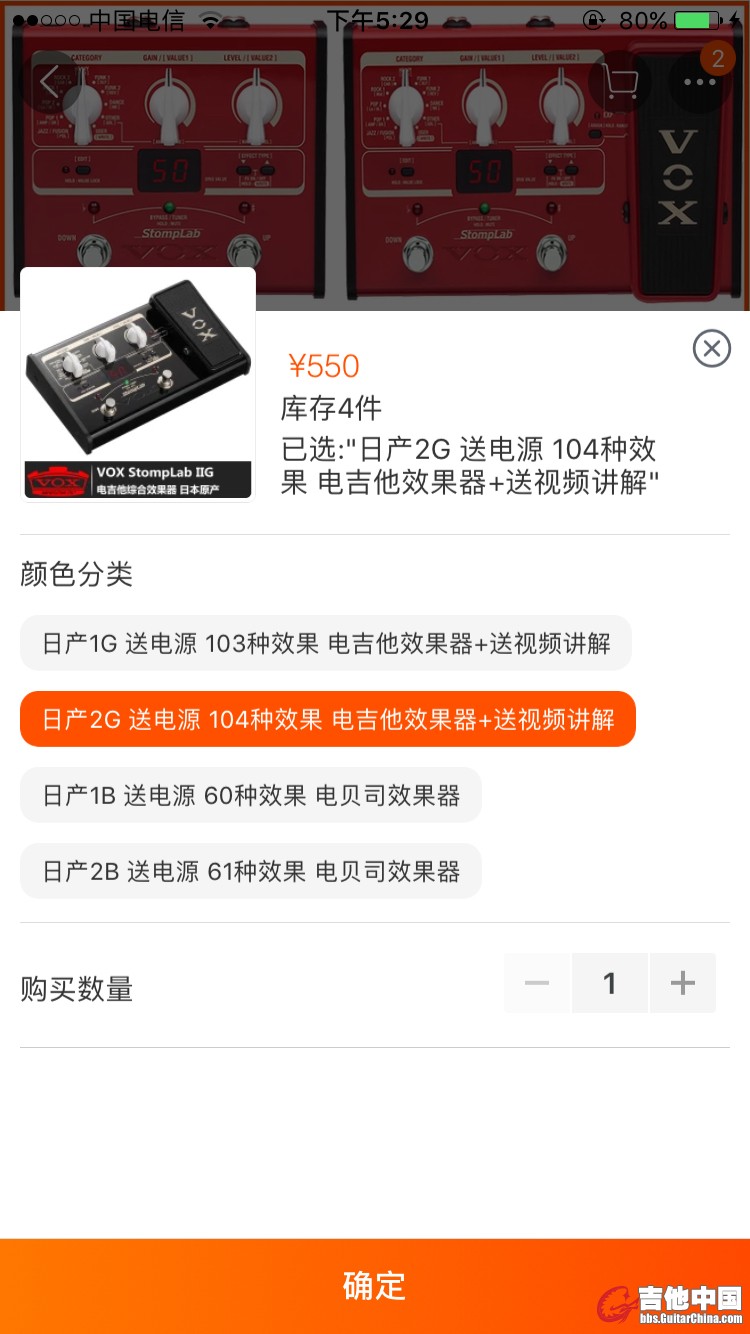Go back using the top-left arrow
750x1334 pixels.
[48, 82]
